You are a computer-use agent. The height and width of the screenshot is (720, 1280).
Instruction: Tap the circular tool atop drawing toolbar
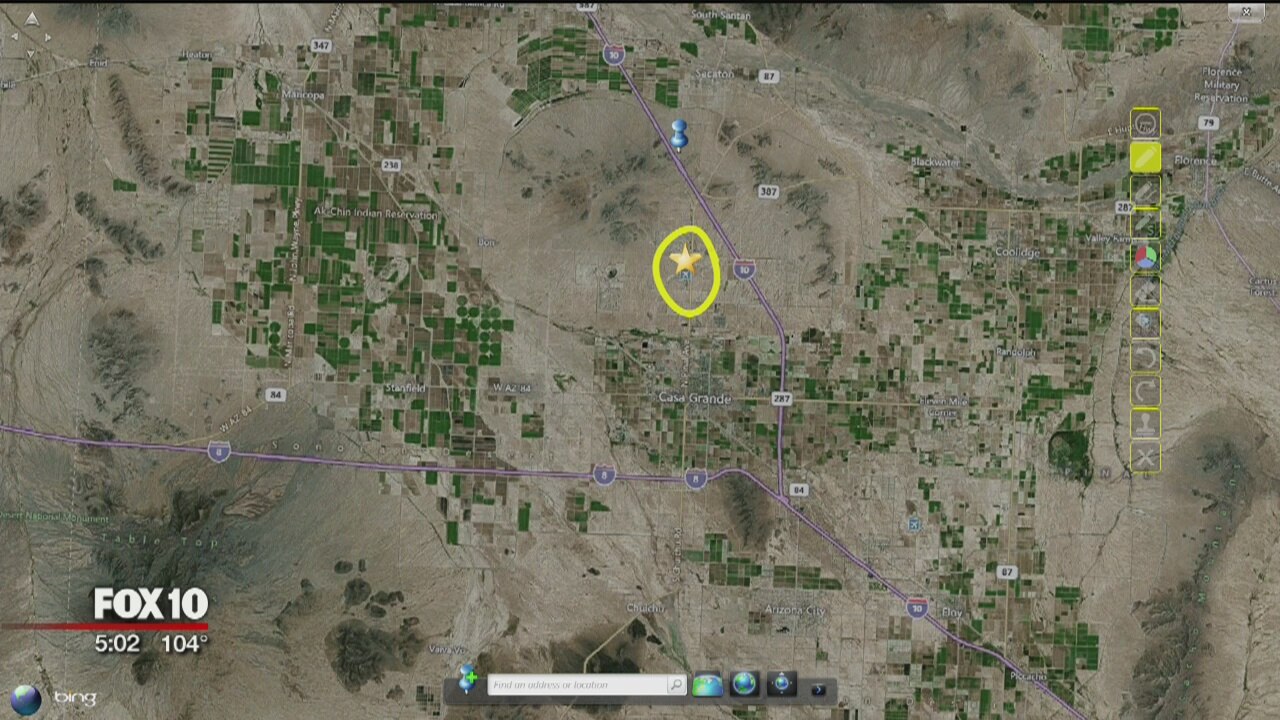[1145, 124]
